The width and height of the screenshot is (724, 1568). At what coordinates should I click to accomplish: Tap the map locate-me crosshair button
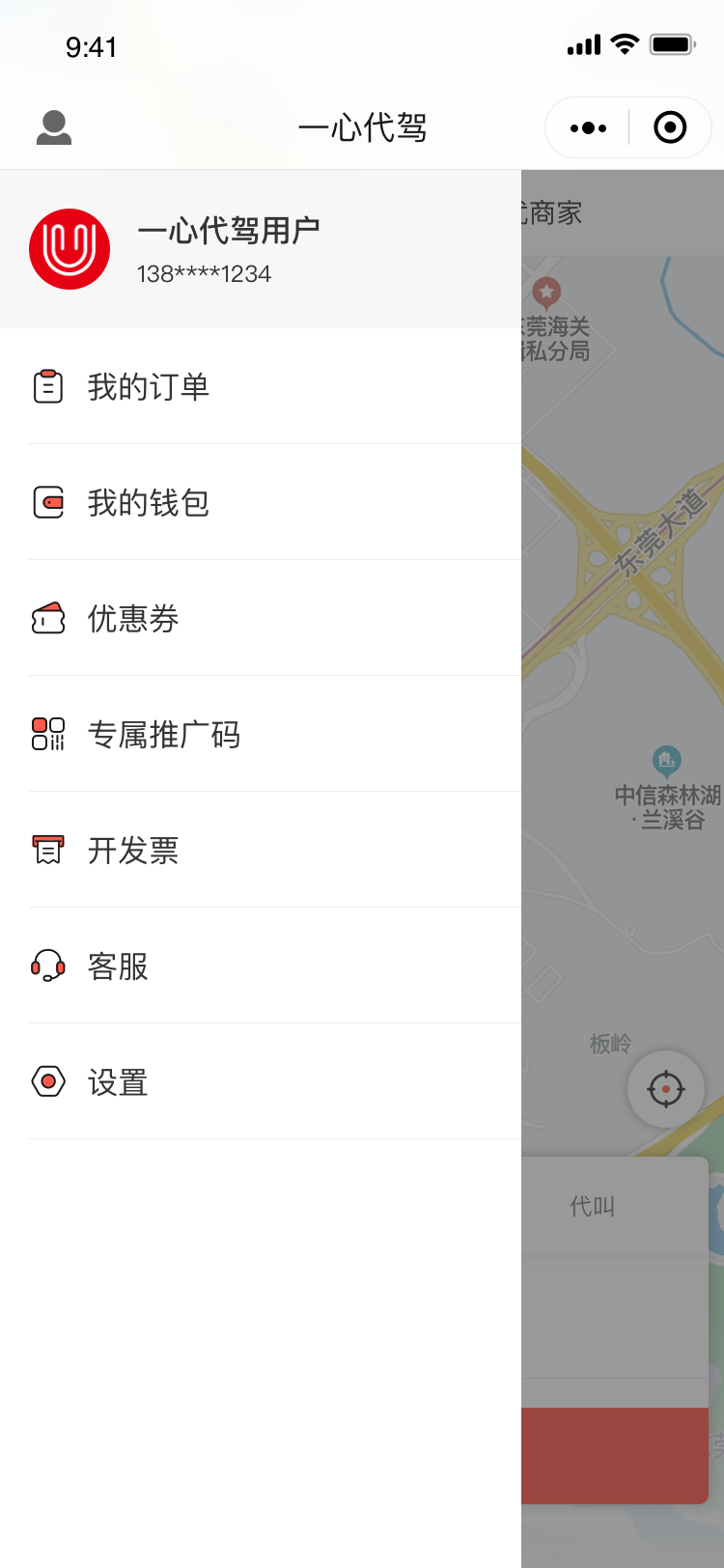coord(665,1088)
